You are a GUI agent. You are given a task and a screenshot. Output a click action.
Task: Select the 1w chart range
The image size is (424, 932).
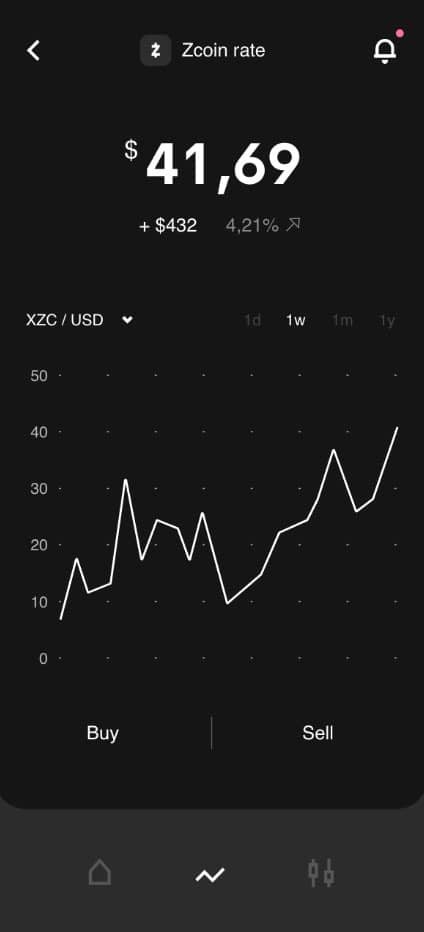pyautogui.click(x=296, y=320)
